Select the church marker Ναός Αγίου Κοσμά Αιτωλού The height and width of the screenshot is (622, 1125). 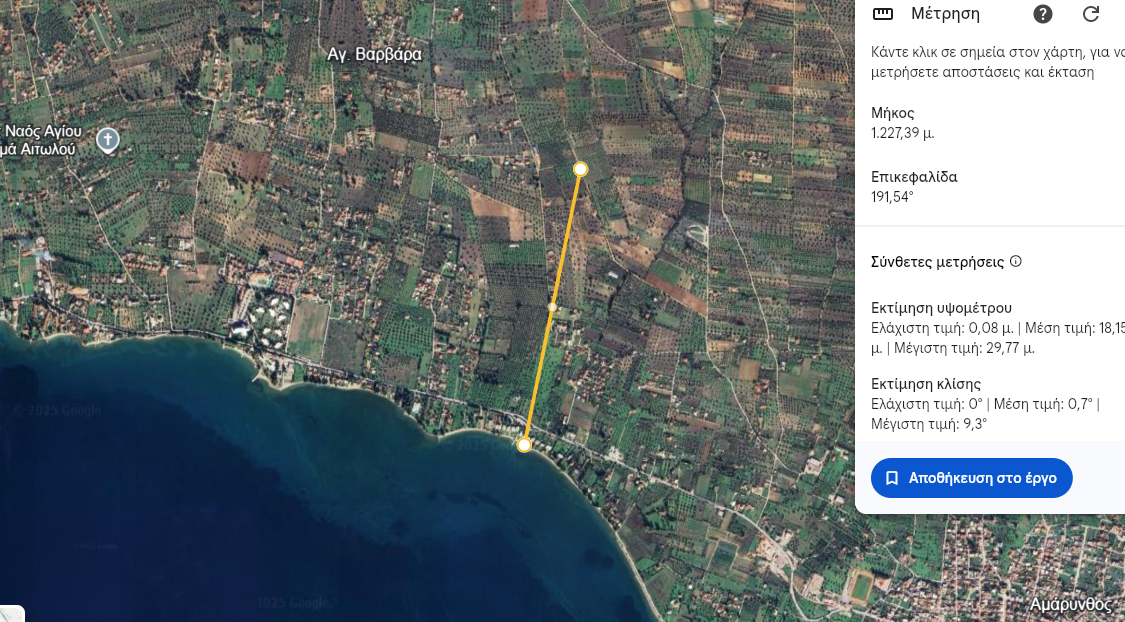[108, 140]
